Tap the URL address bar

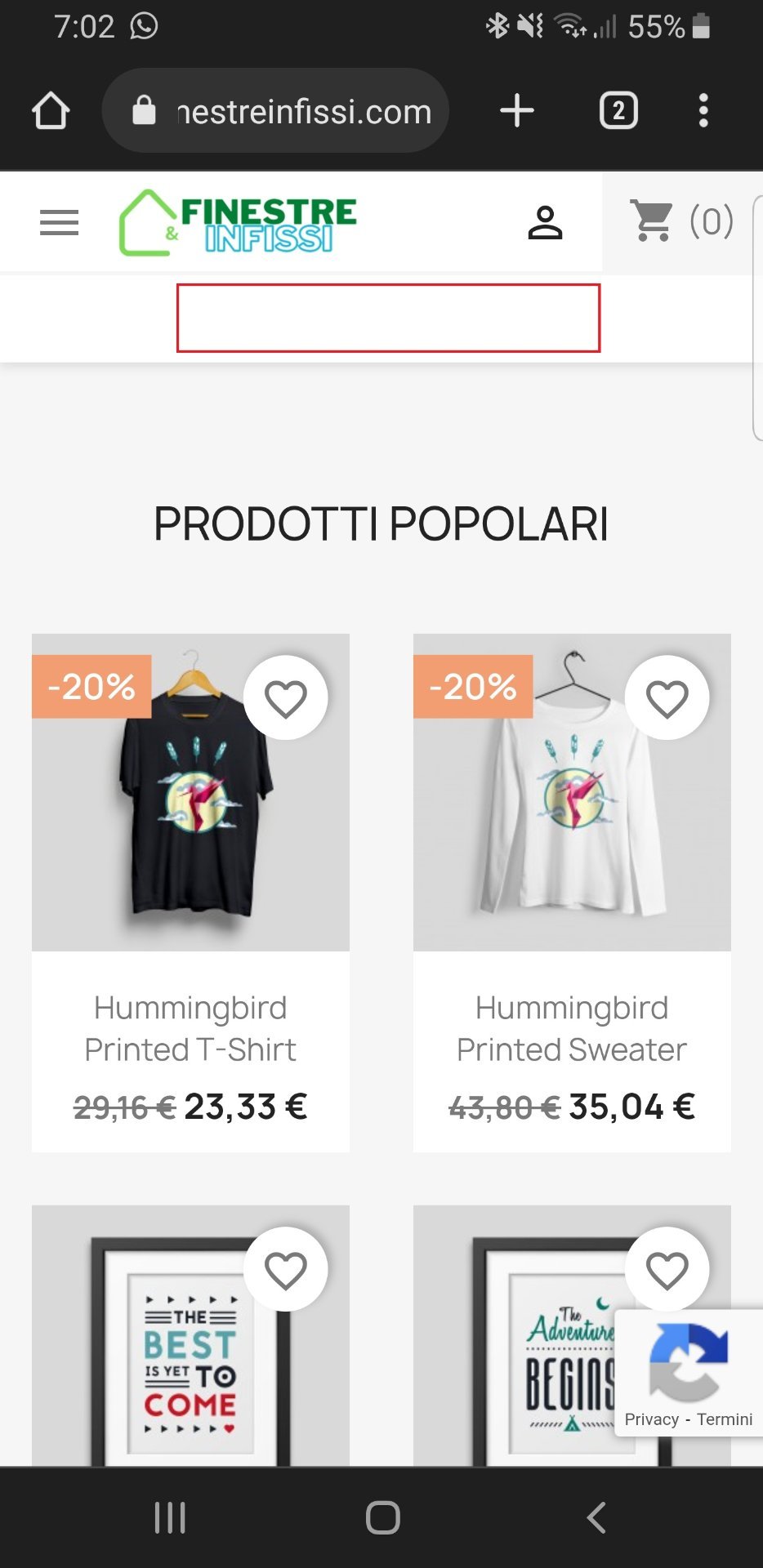pyautogui.click(x=278, y=111)
